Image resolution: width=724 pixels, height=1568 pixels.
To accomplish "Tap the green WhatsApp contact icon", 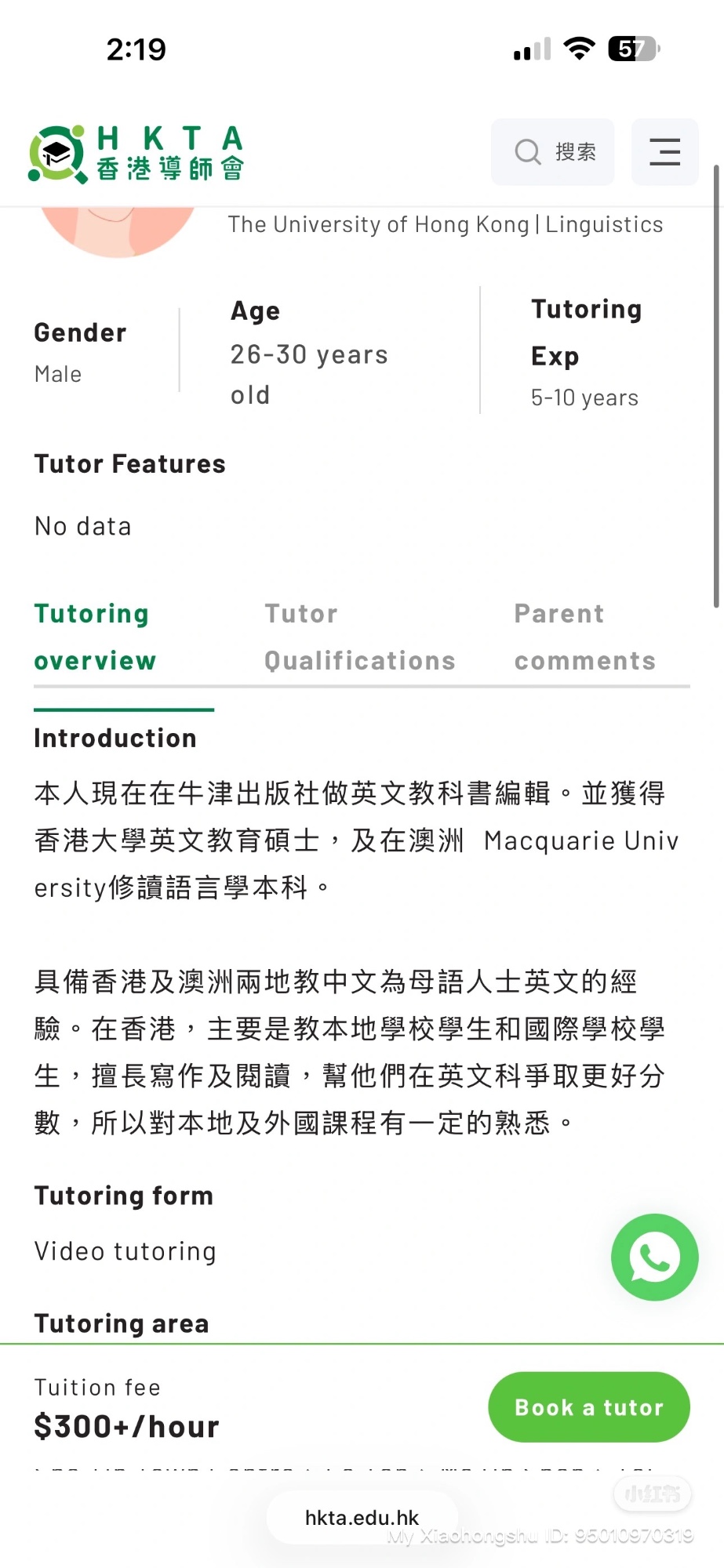I will (653, 1257).
